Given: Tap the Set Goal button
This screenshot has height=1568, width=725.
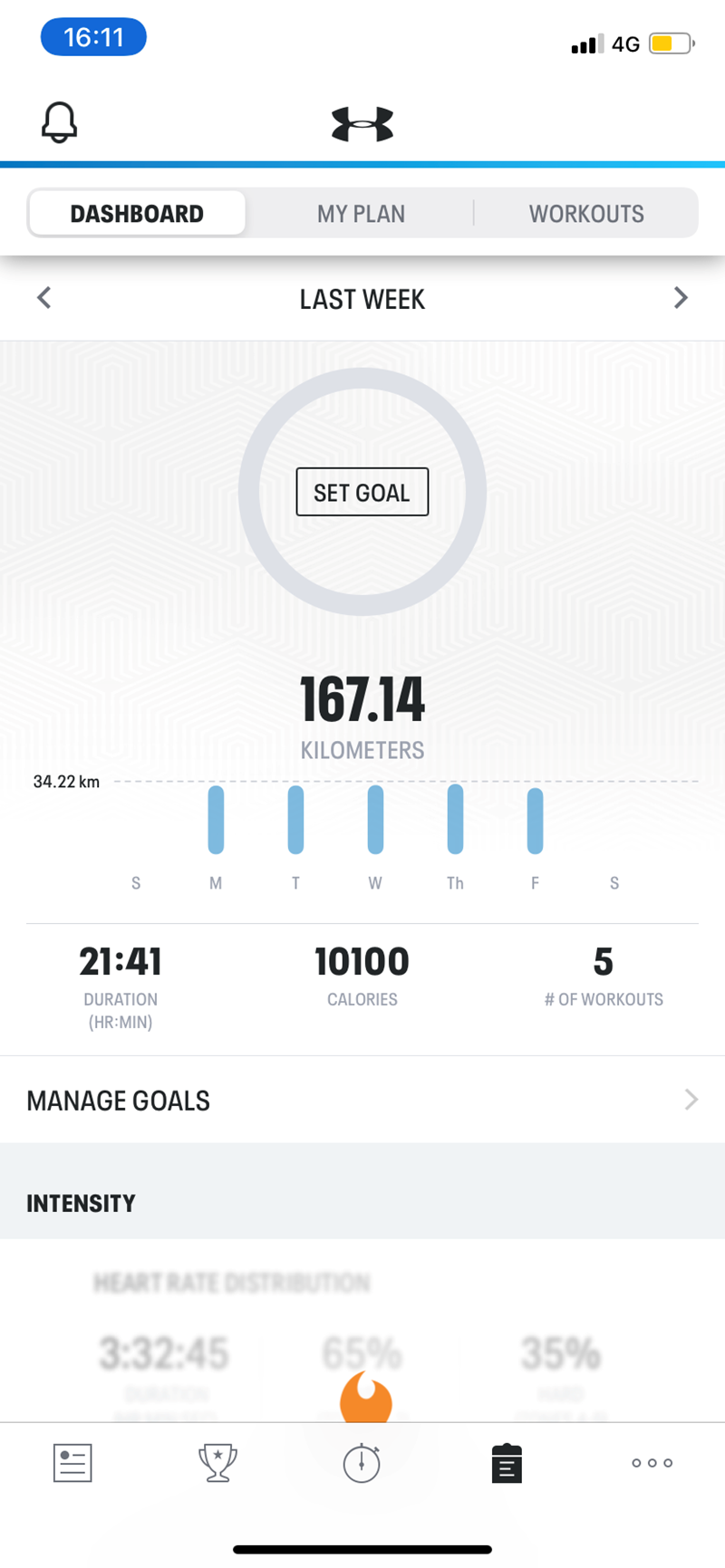Looking at the screenshot, I should (x=362, y=492).
